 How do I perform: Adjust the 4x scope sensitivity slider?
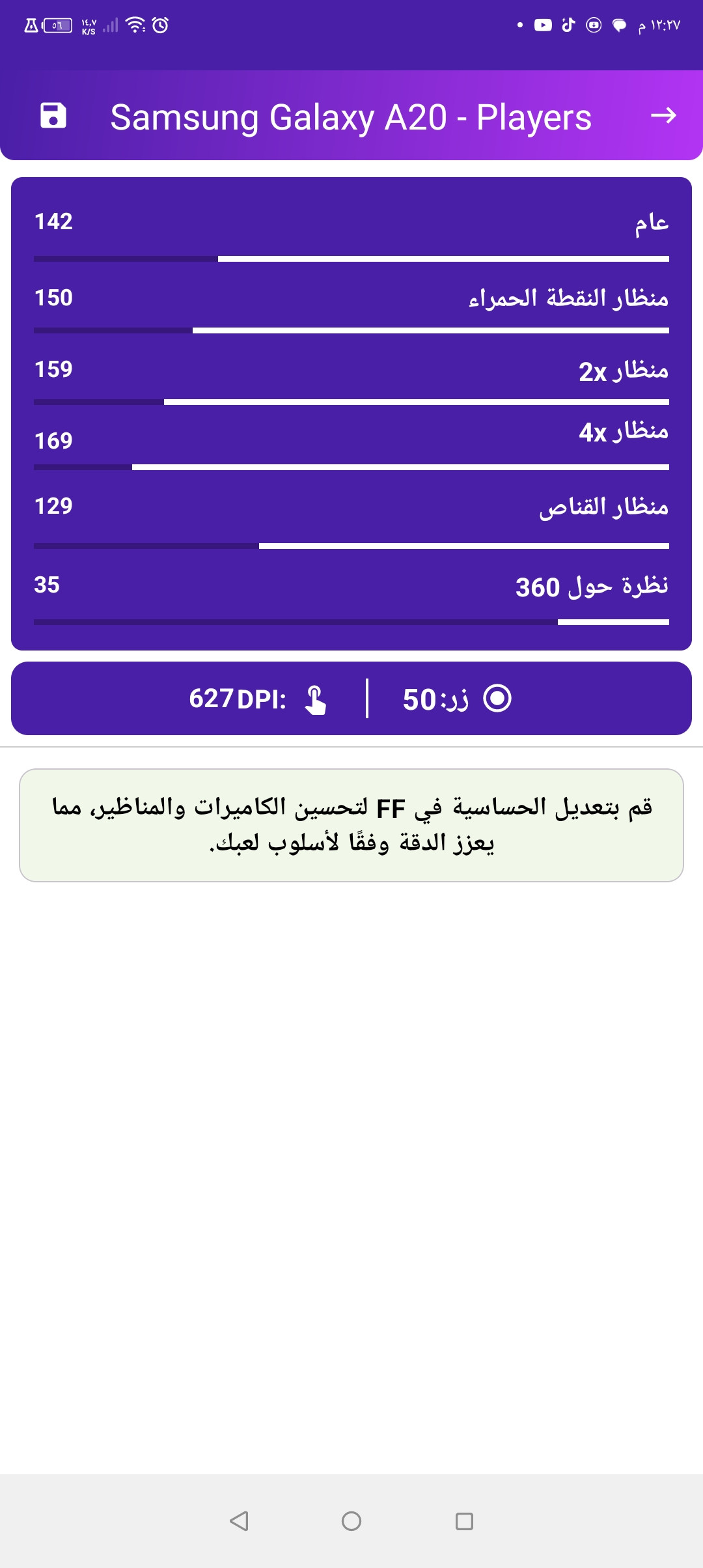(x=351, y=468)
